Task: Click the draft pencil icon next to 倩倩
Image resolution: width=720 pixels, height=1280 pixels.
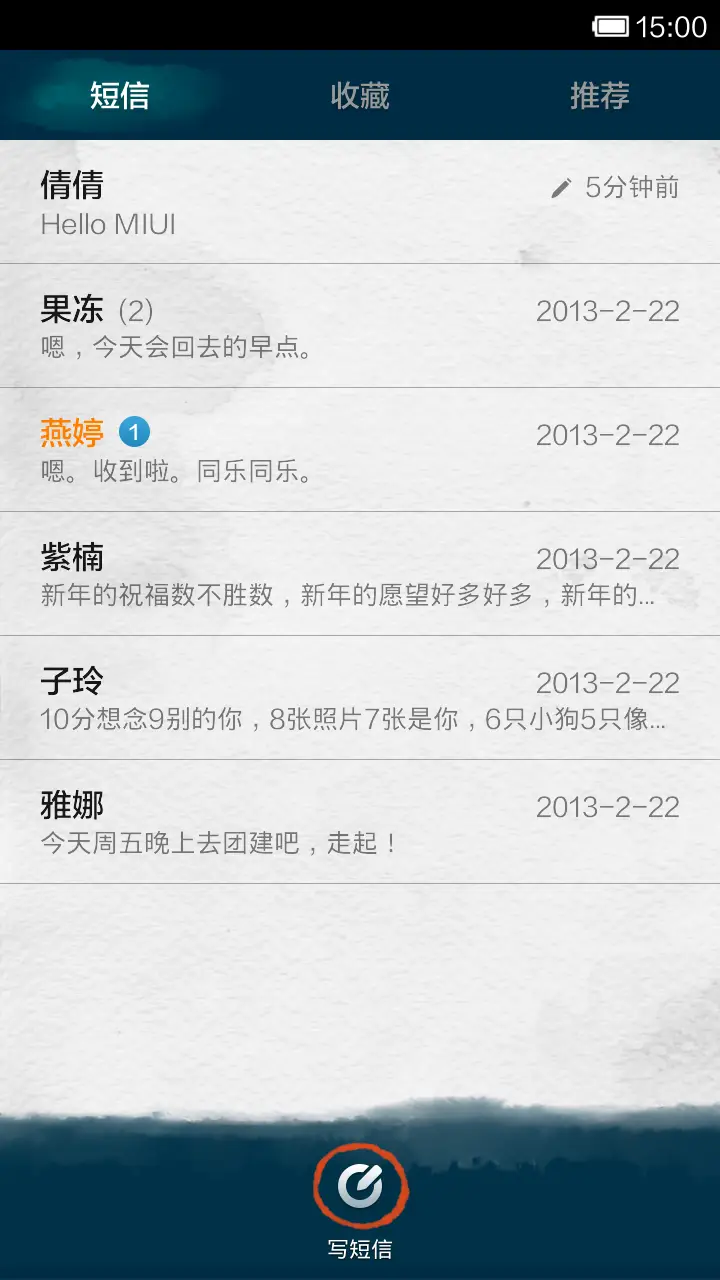Action: point(562,186)
